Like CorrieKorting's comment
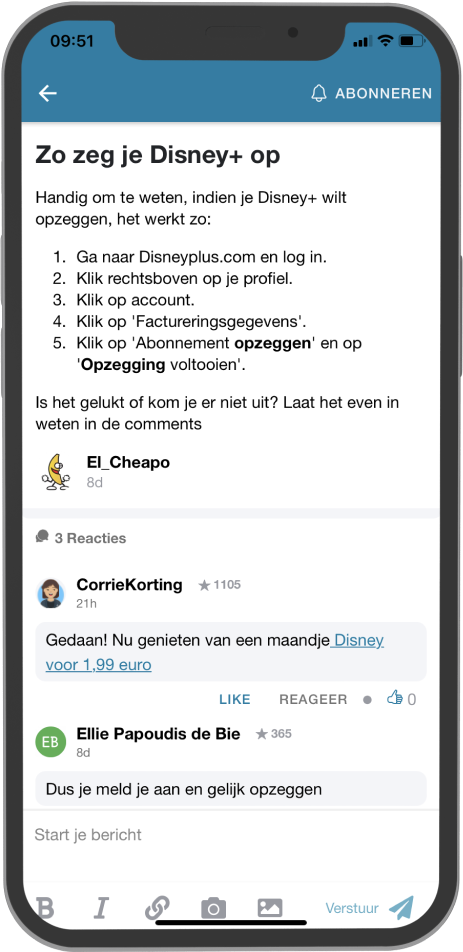The width and height of the screenshot is (463, 952). click(x=235, y=699)
